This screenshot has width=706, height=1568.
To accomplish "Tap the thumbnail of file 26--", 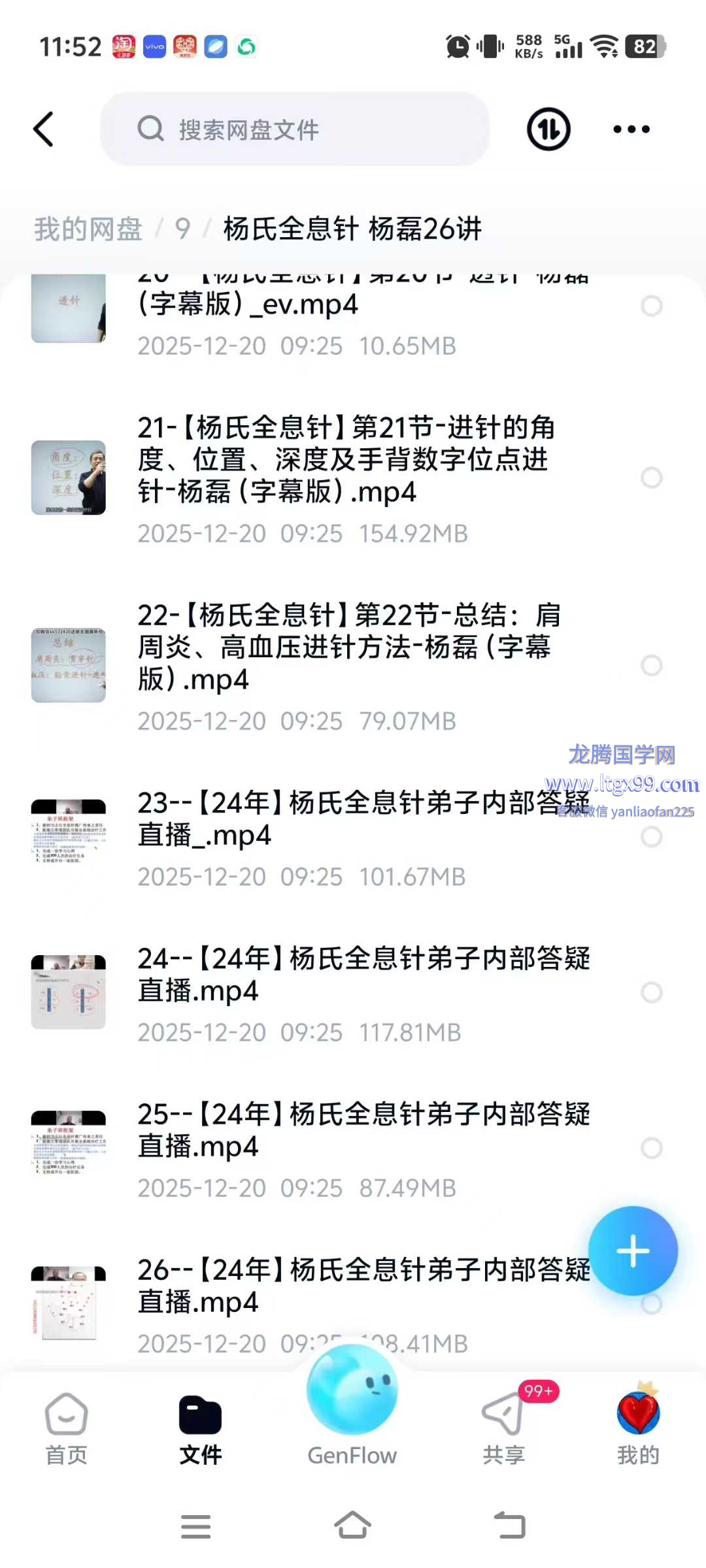I will [69, 1303].
